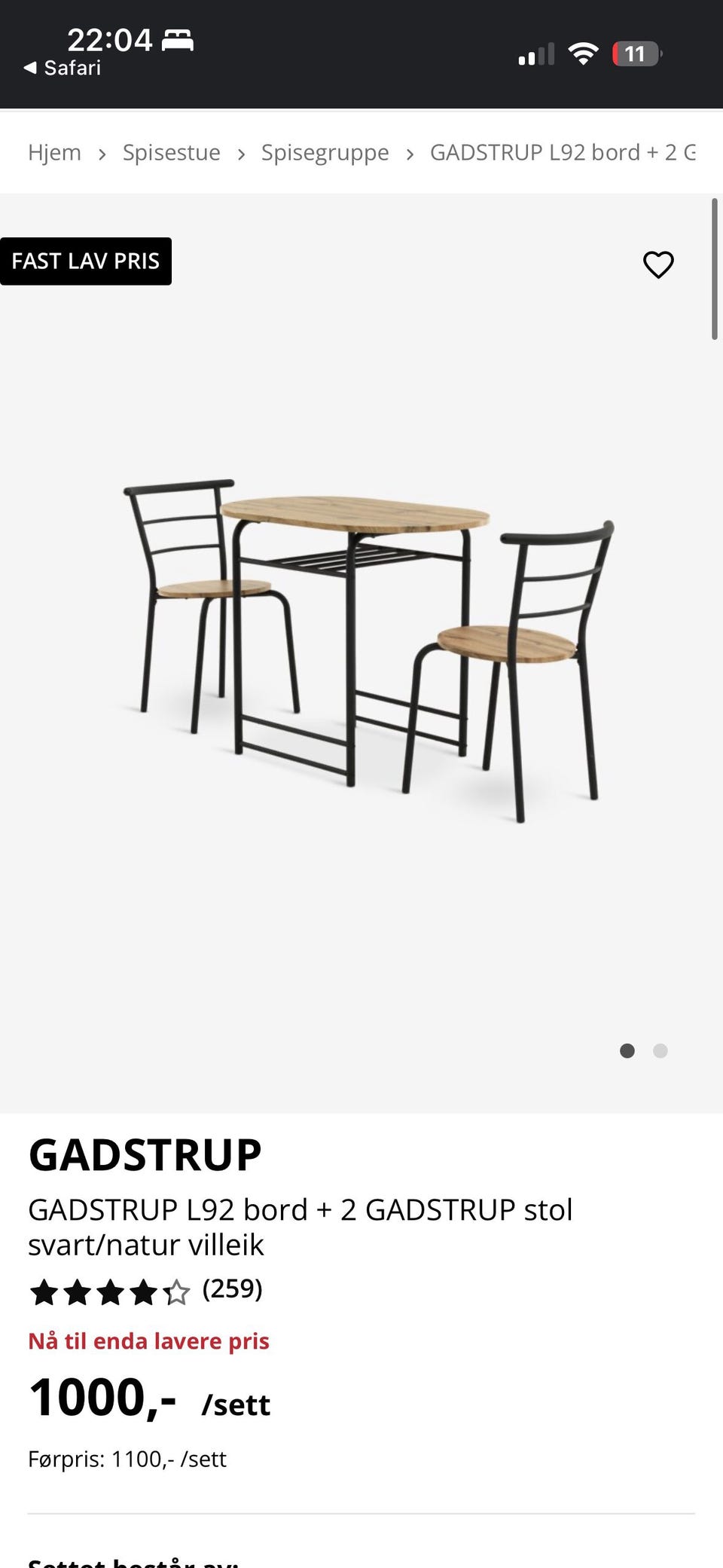Open the Spisegruppe breadcrumb entry
Screen dimensions: 723x1568
[325, 152]
